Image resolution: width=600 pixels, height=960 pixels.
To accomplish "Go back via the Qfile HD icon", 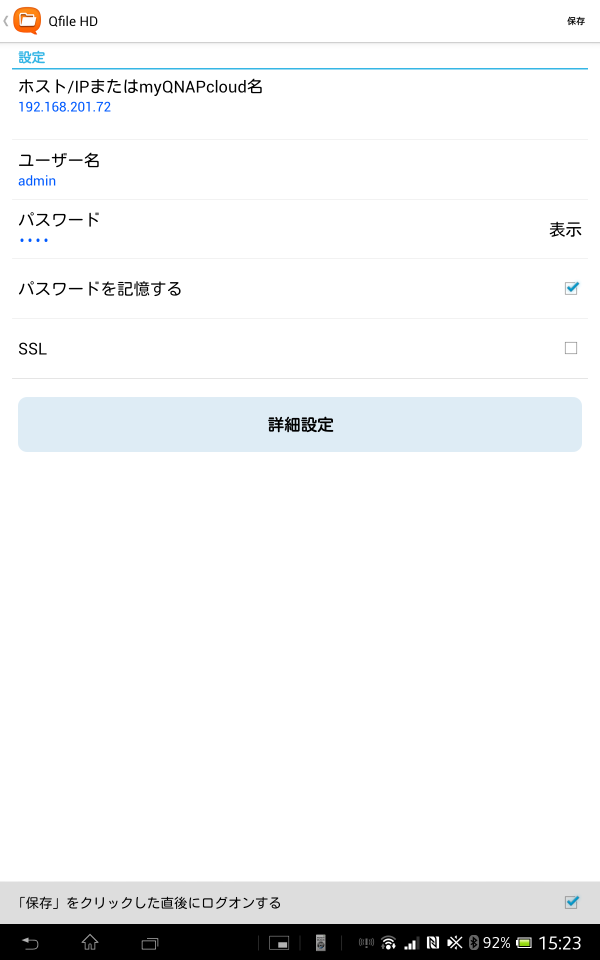I will point(26,21).
